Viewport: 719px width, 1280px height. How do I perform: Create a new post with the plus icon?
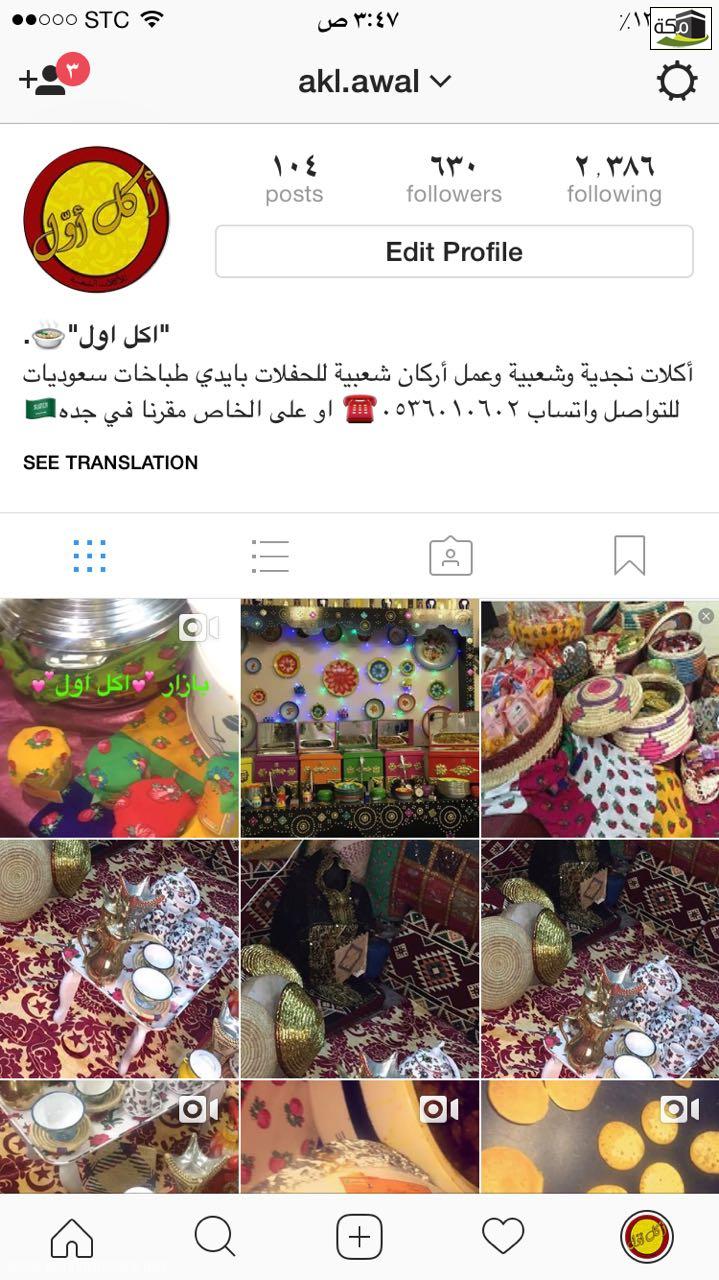tap(359, 1238)
